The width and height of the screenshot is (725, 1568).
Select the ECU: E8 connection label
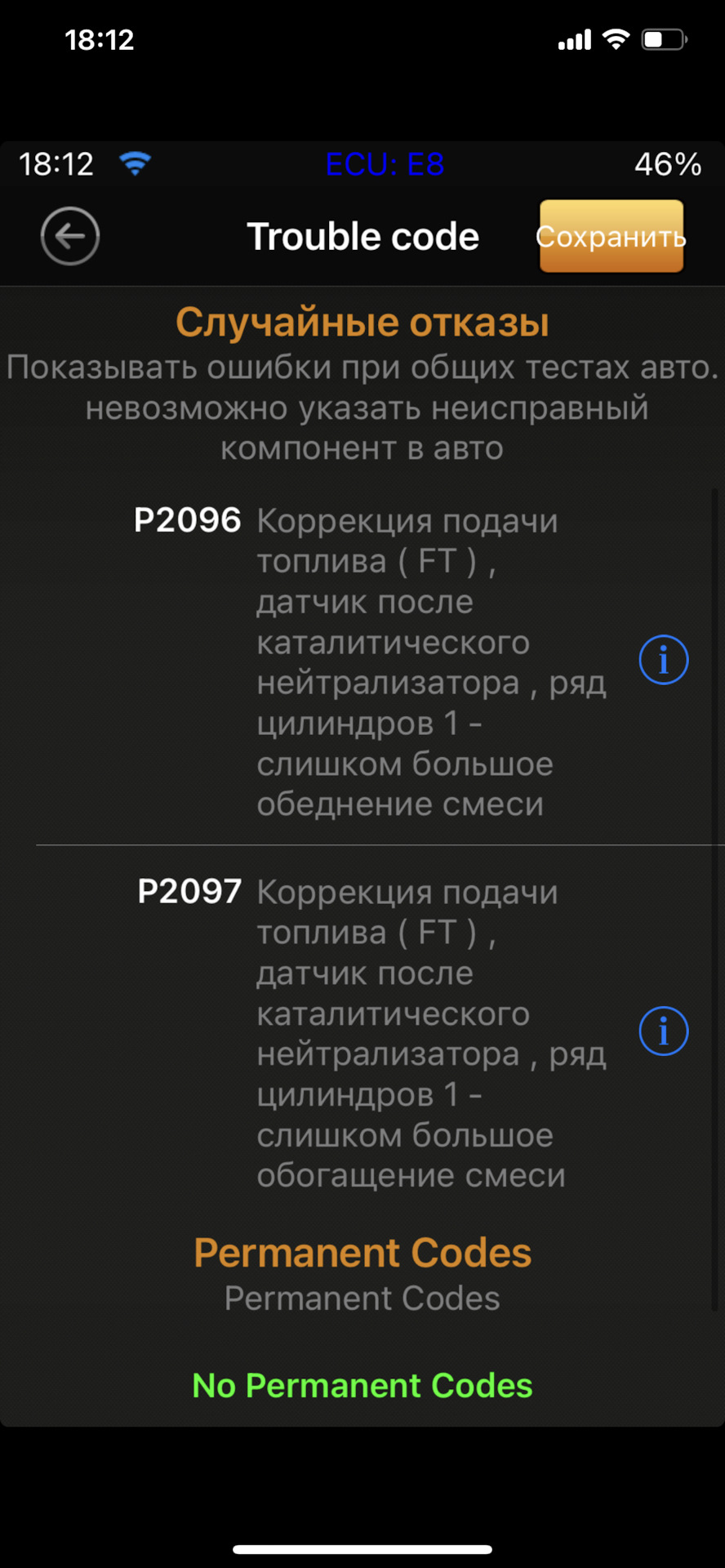pos(385,163)
